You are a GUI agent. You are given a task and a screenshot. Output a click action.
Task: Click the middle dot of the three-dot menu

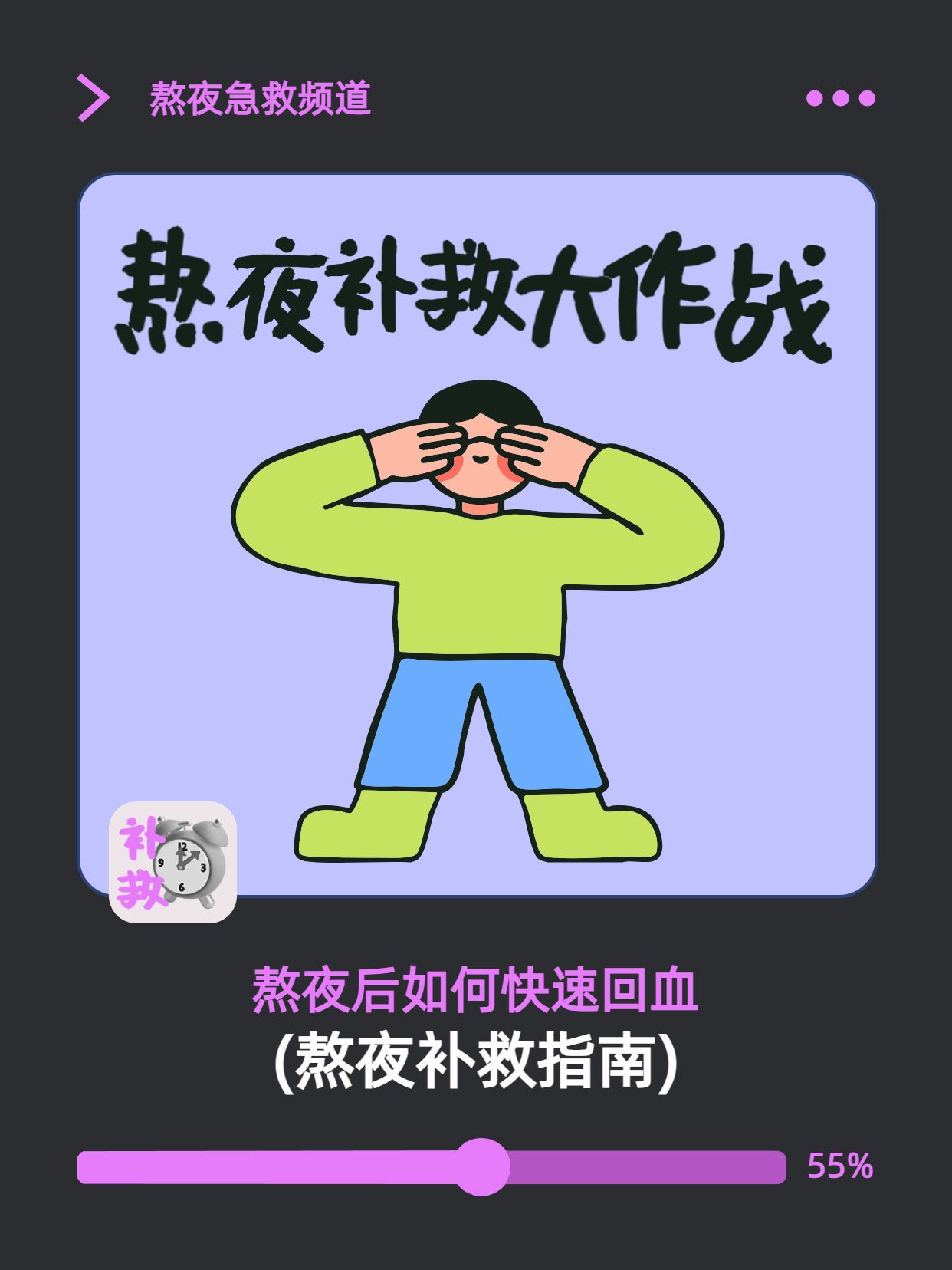point(842,97)
